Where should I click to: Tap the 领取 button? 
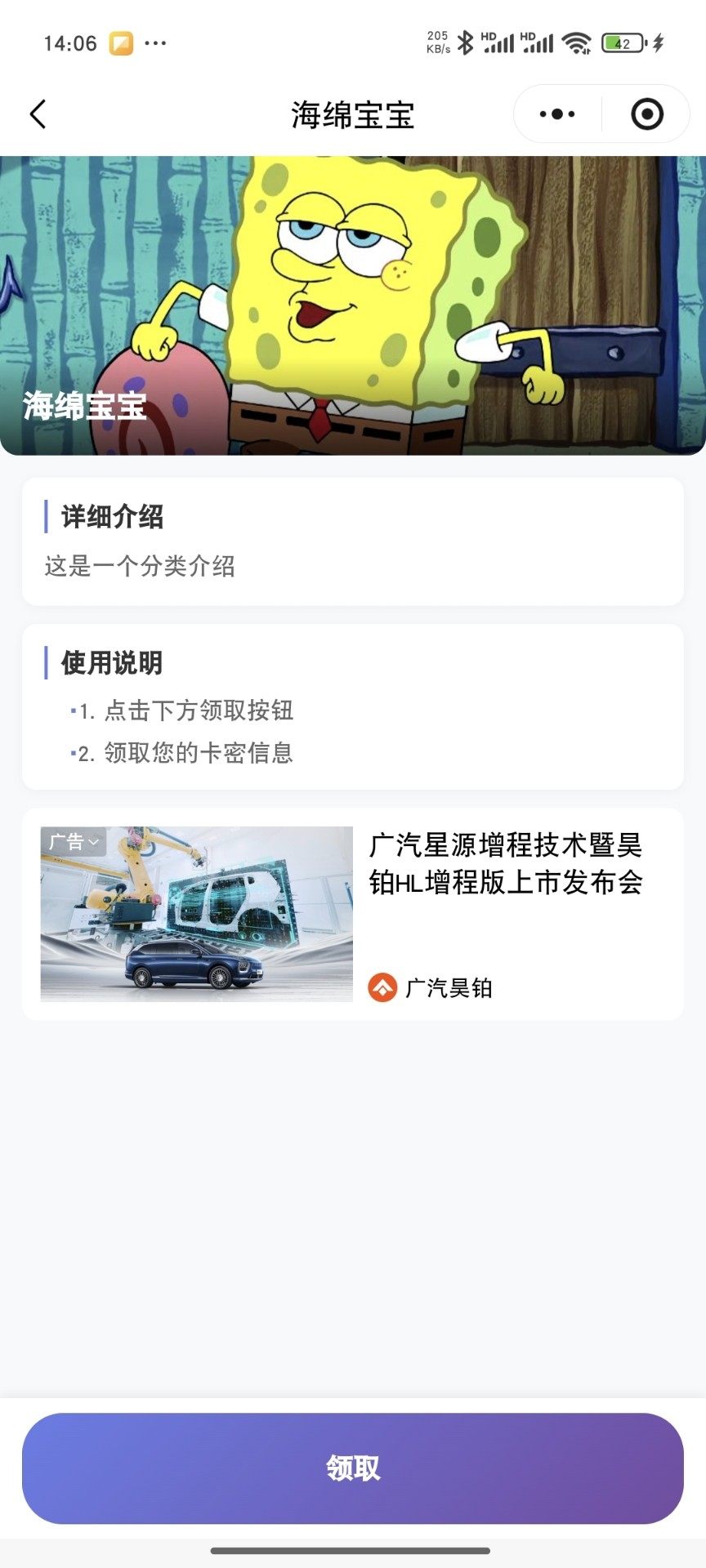(353, 1468)
